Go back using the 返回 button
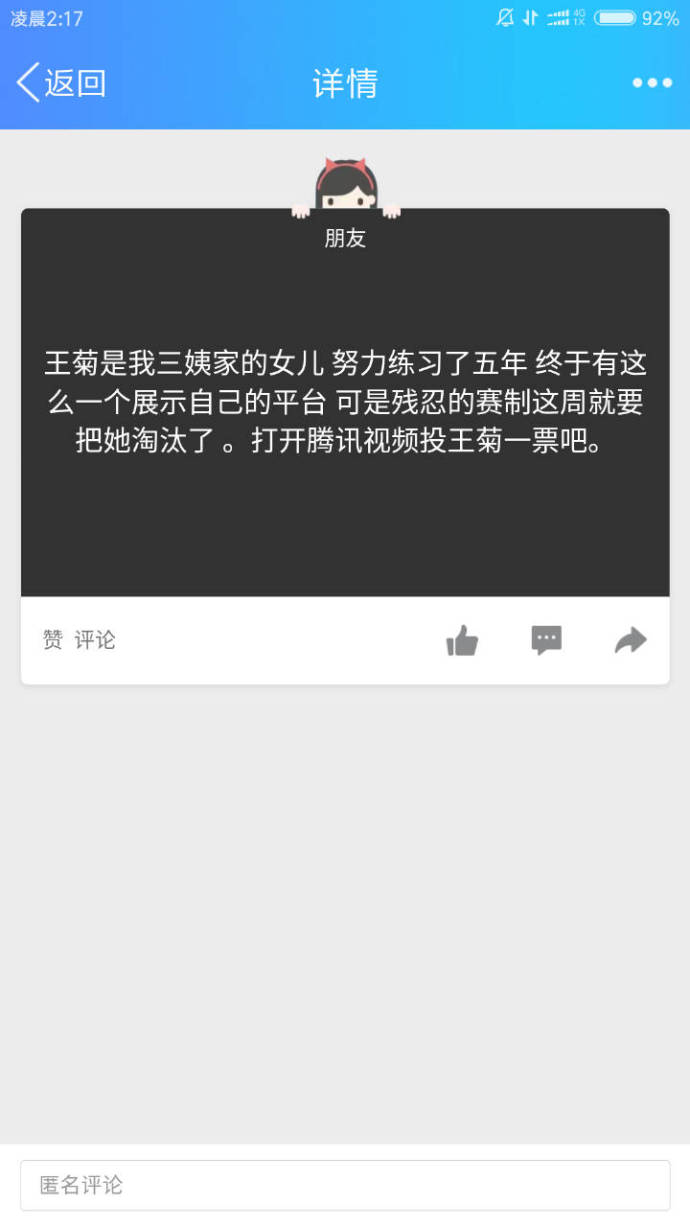 [x=61, y=83]
